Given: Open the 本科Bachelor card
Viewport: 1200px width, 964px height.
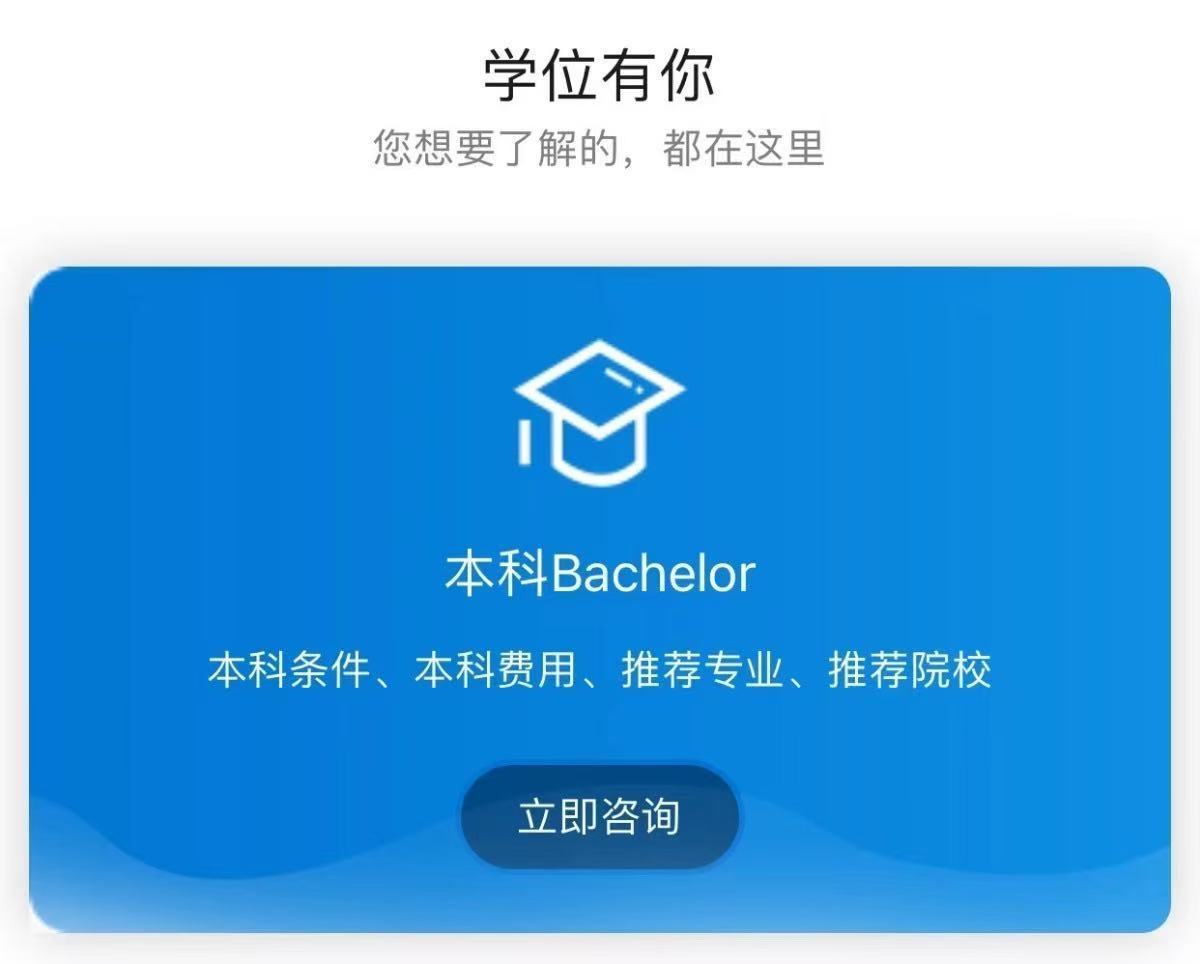Looking at the screenshot, I should coord(600,574).
